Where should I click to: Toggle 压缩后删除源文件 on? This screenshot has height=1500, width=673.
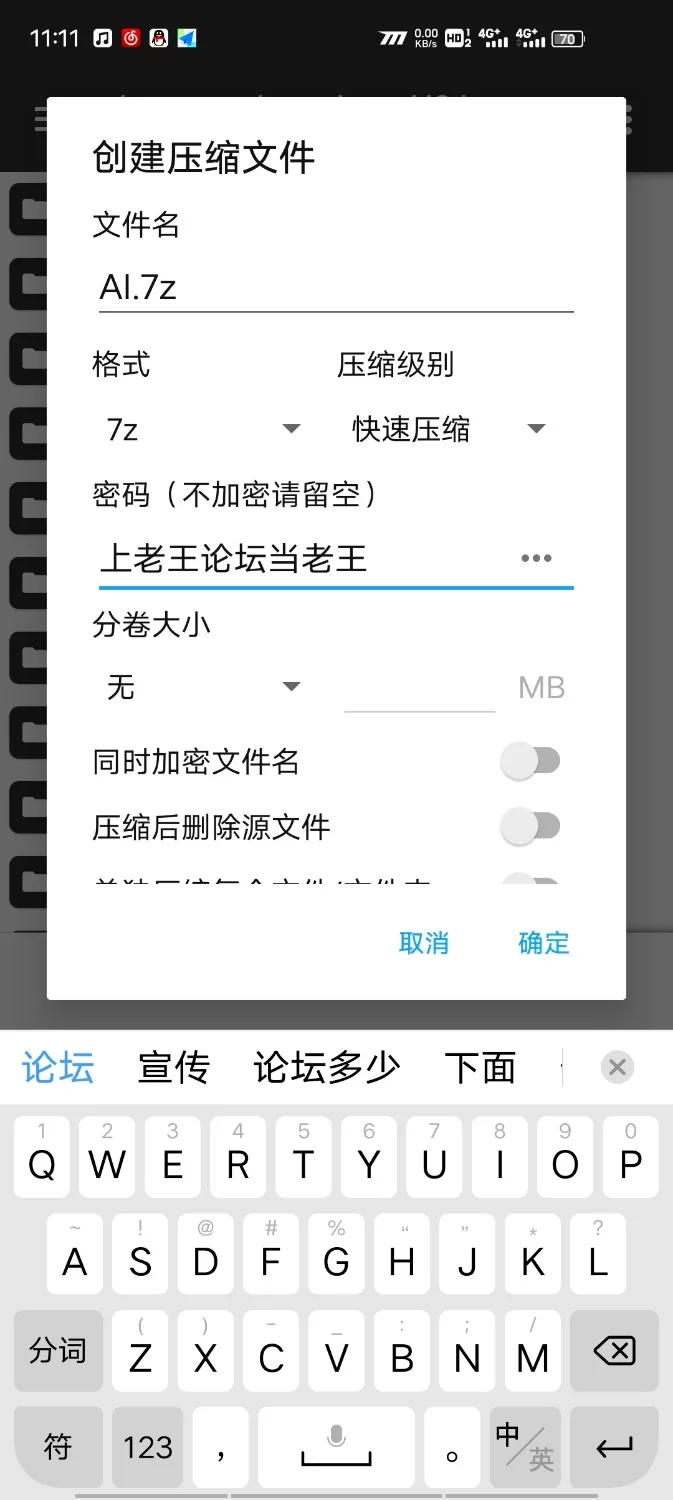tap(531, 827)
